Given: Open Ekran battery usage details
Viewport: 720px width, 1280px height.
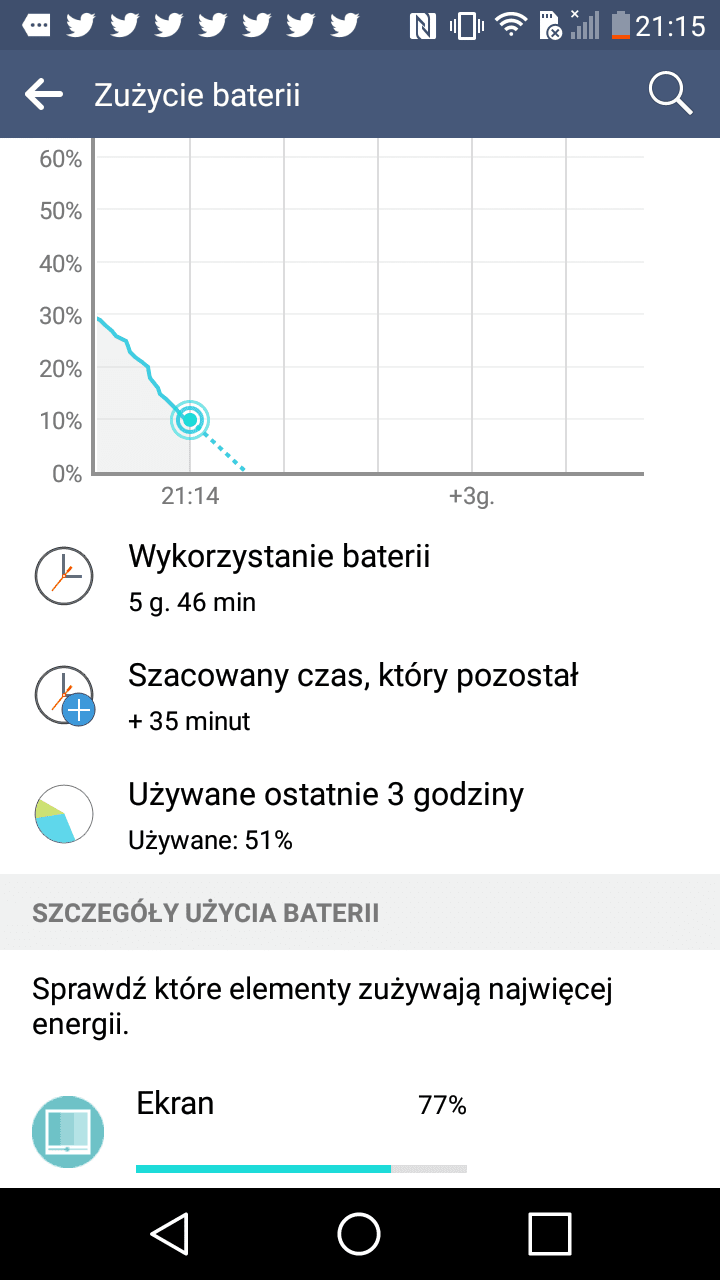Looking at the screenshot, I should (360, 1131).
